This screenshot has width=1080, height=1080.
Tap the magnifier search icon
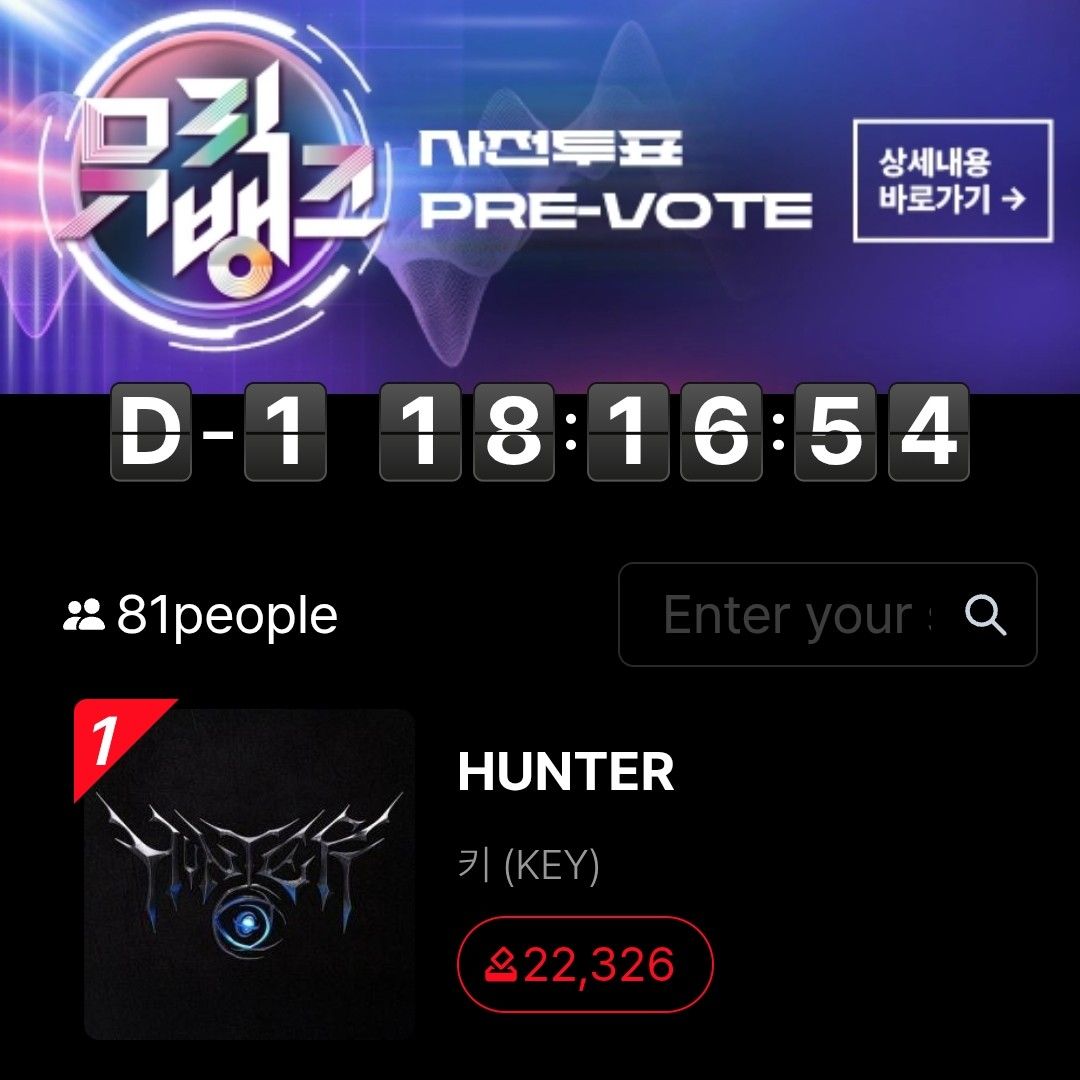tap(985, 616)
